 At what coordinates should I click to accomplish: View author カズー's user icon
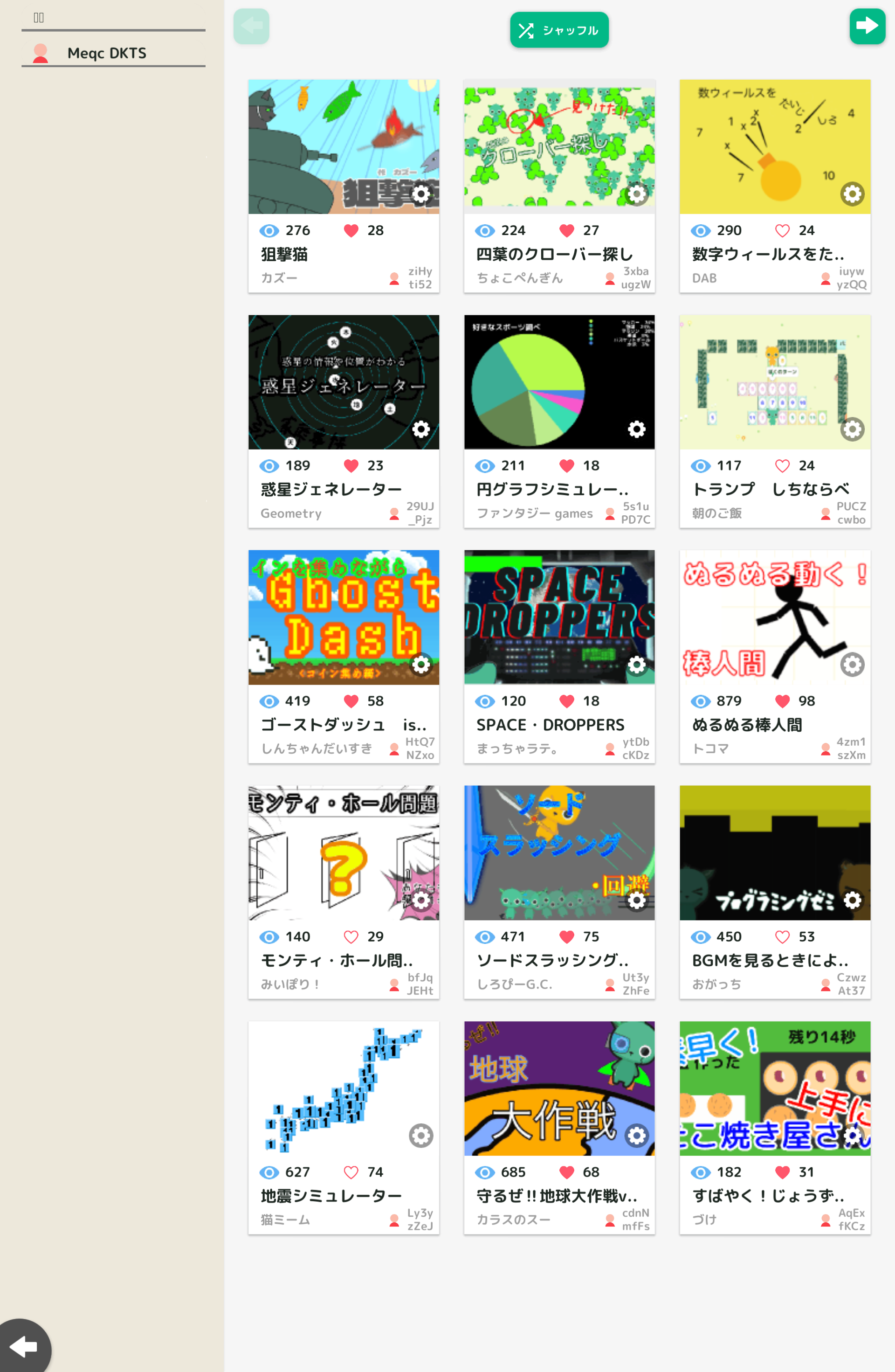(x=394, y=278)
